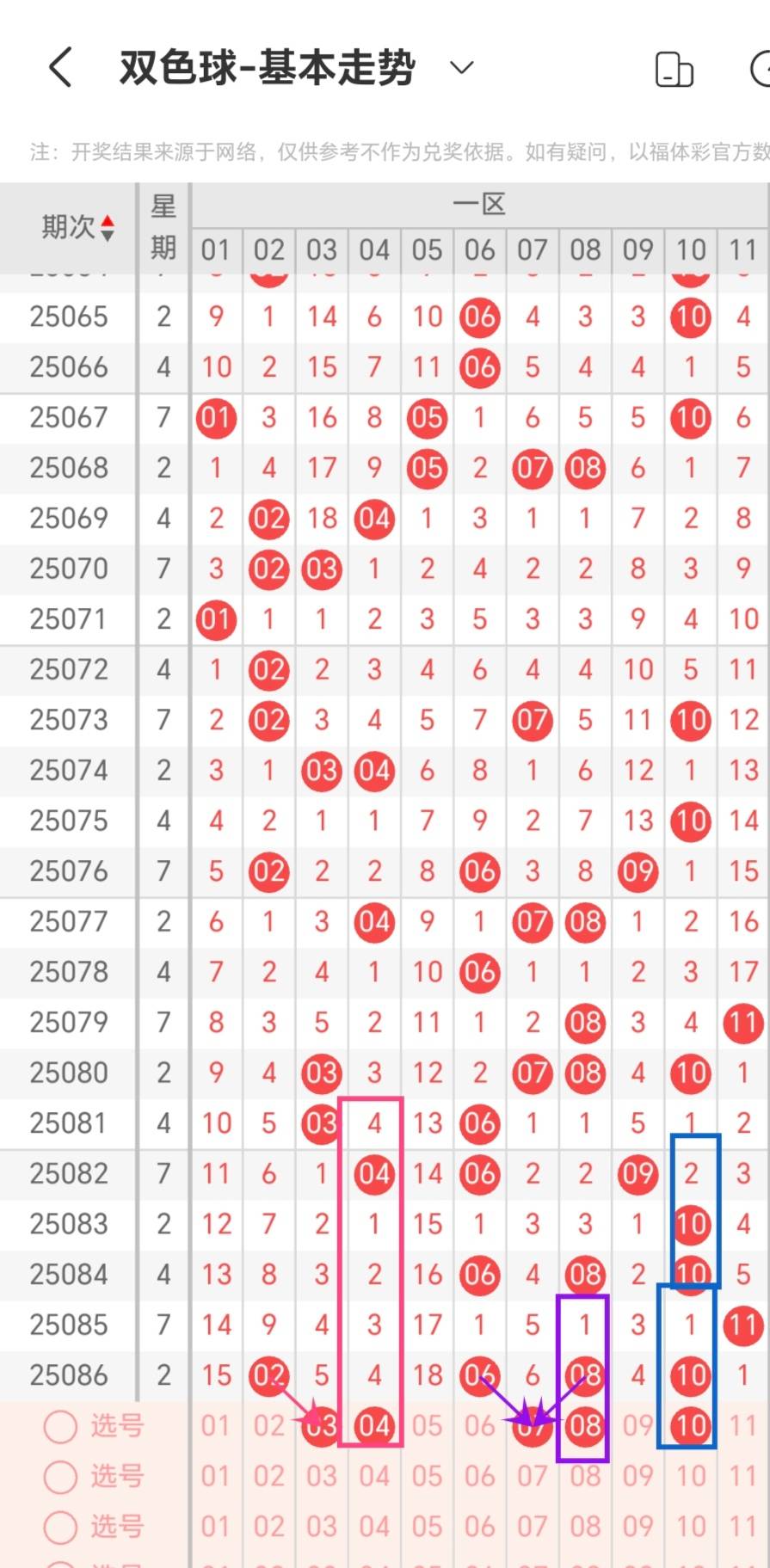The height and width of the screenshot is (1568, 770).
Task: Tap the device icon in the top bar
Action: 674,70
